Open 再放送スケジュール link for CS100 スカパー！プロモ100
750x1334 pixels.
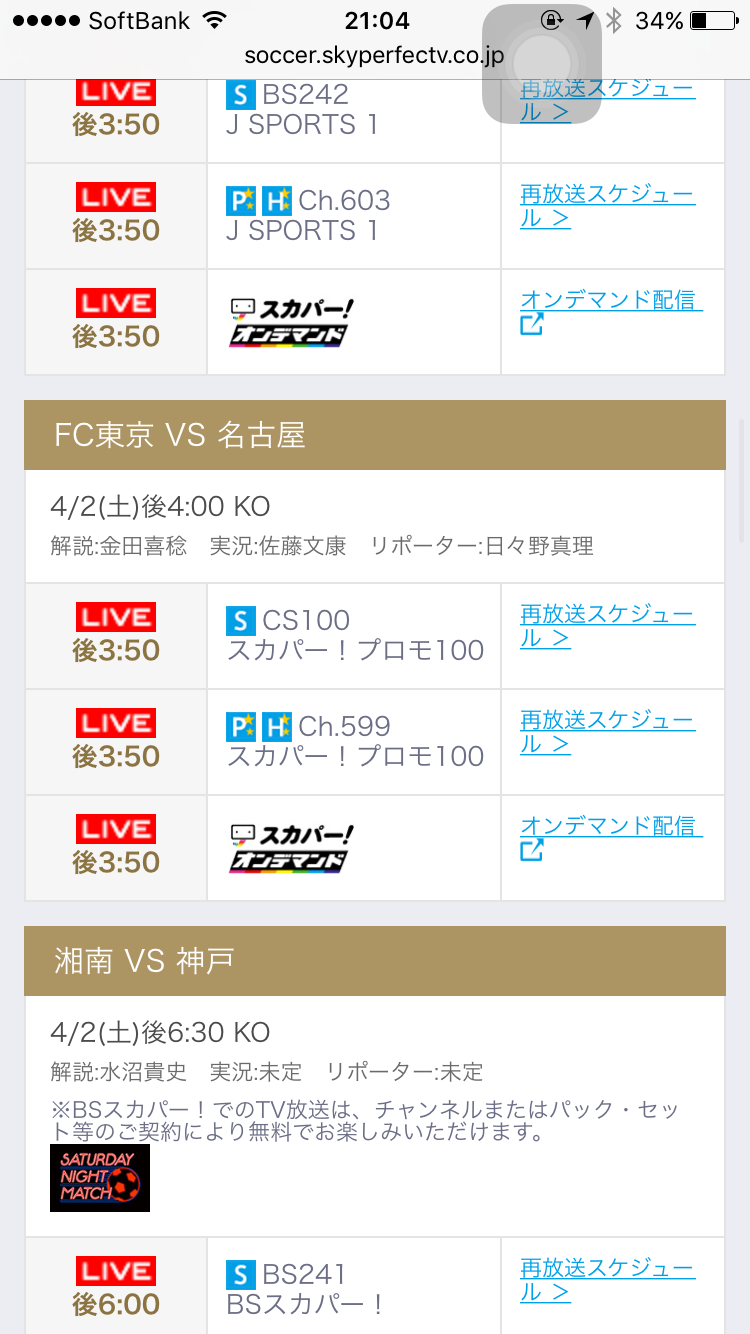click(608, 625)
